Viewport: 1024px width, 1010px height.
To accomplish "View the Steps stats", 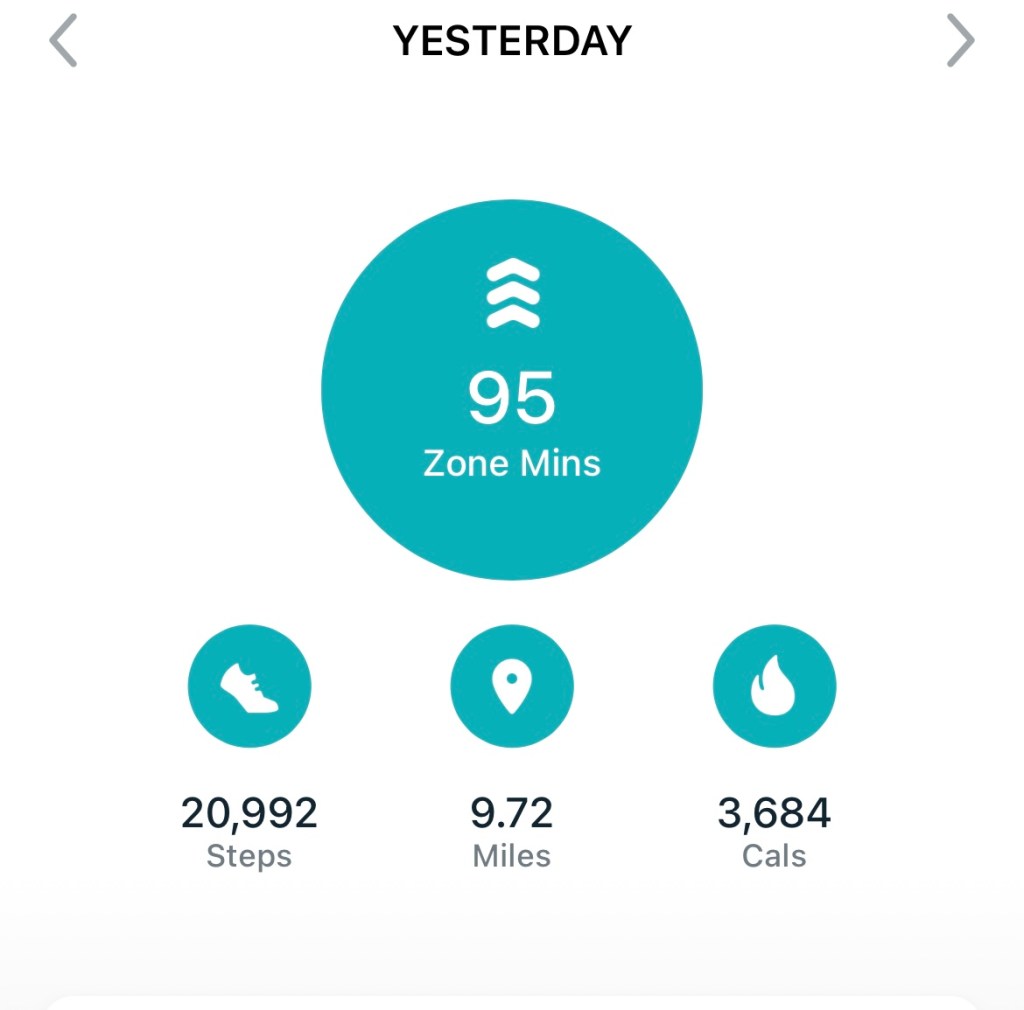I will pos(249,686).
